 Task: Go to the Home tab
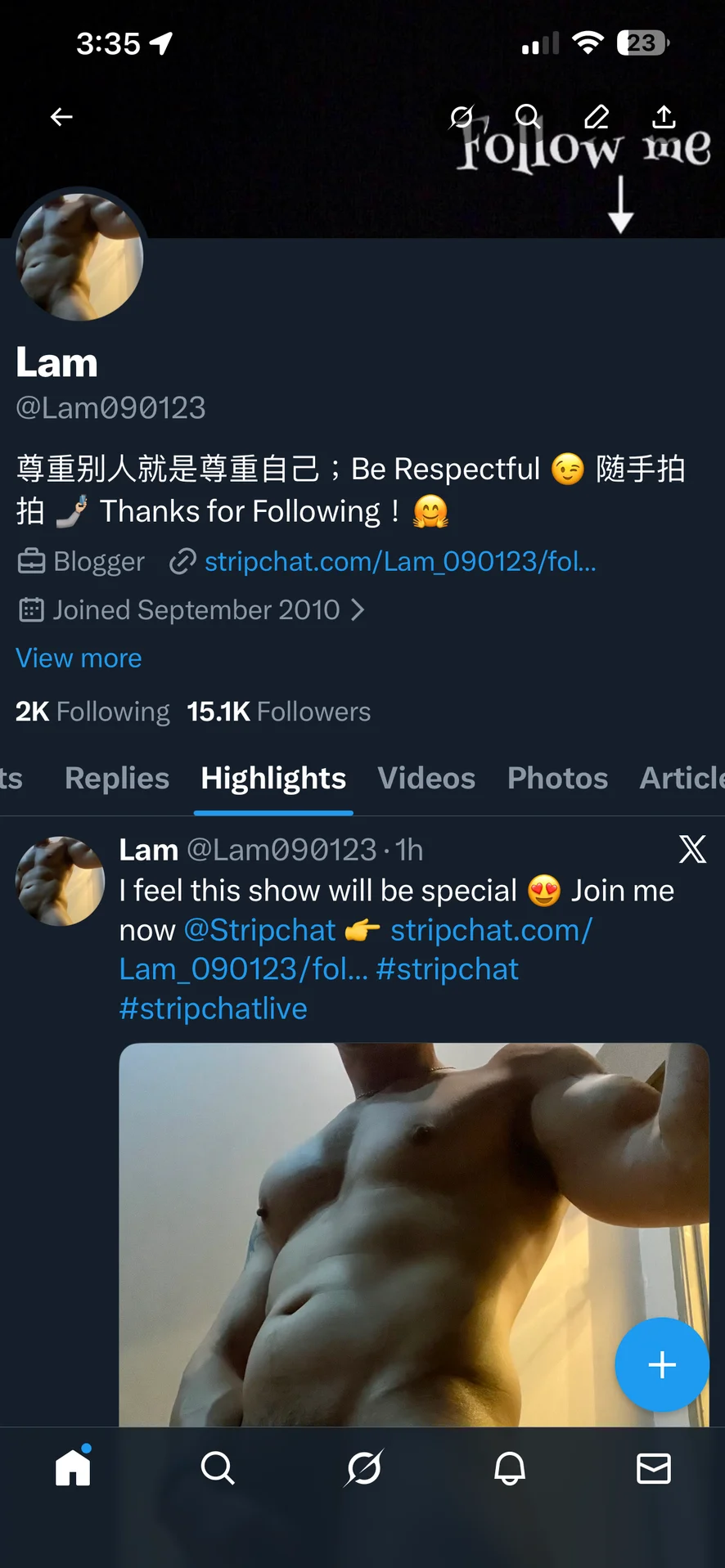pos(73,1468)
